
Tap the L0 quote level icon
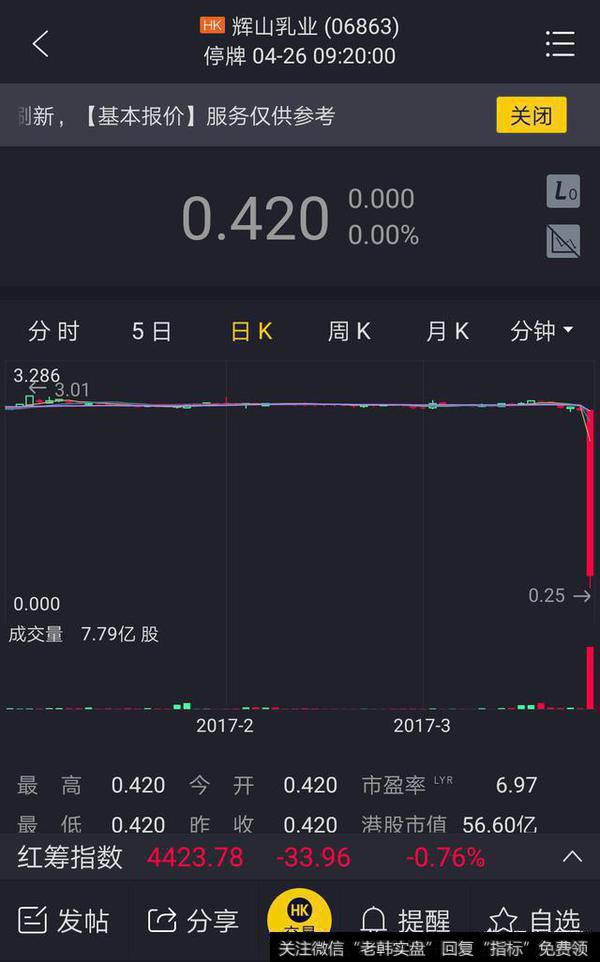click(563, 192)
